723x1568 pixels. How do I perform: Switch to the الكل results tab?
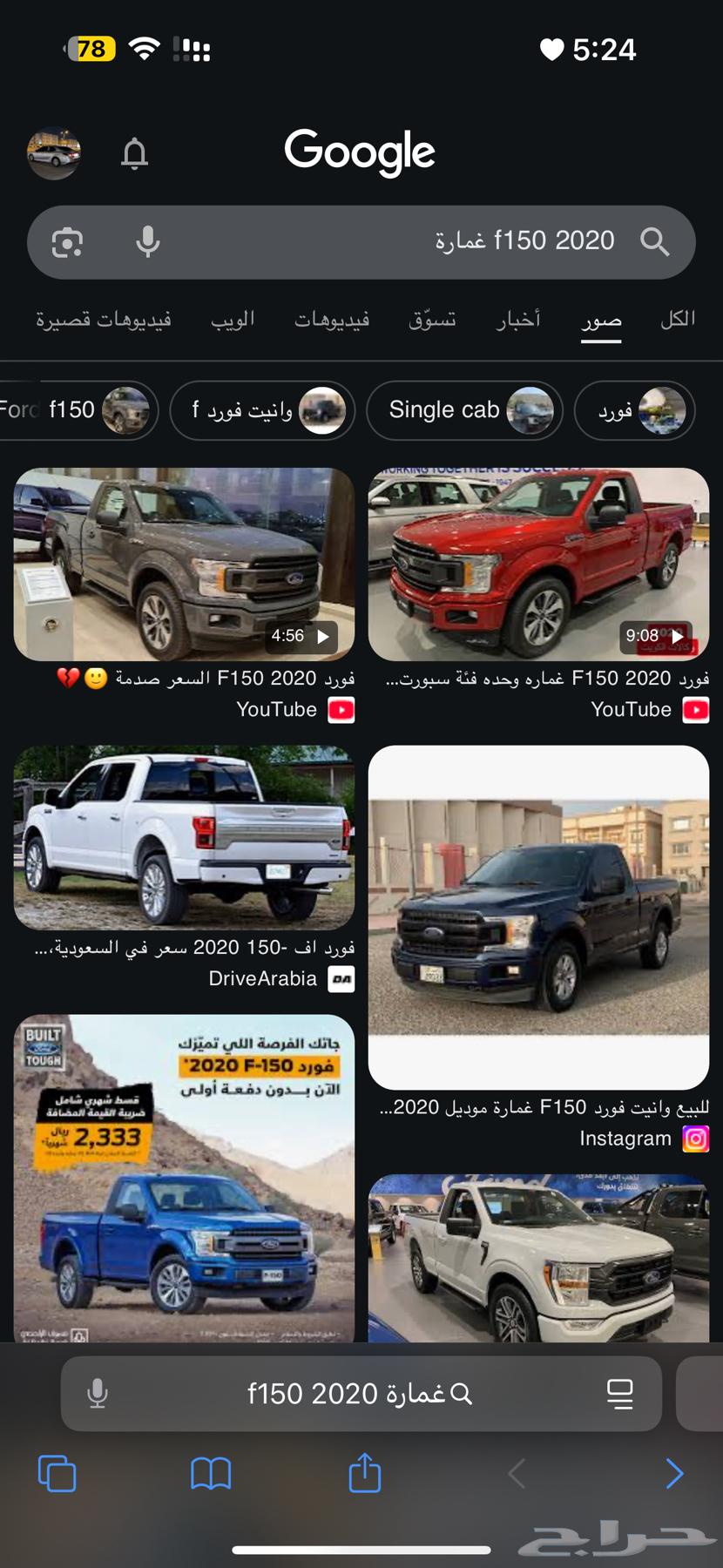677,320
